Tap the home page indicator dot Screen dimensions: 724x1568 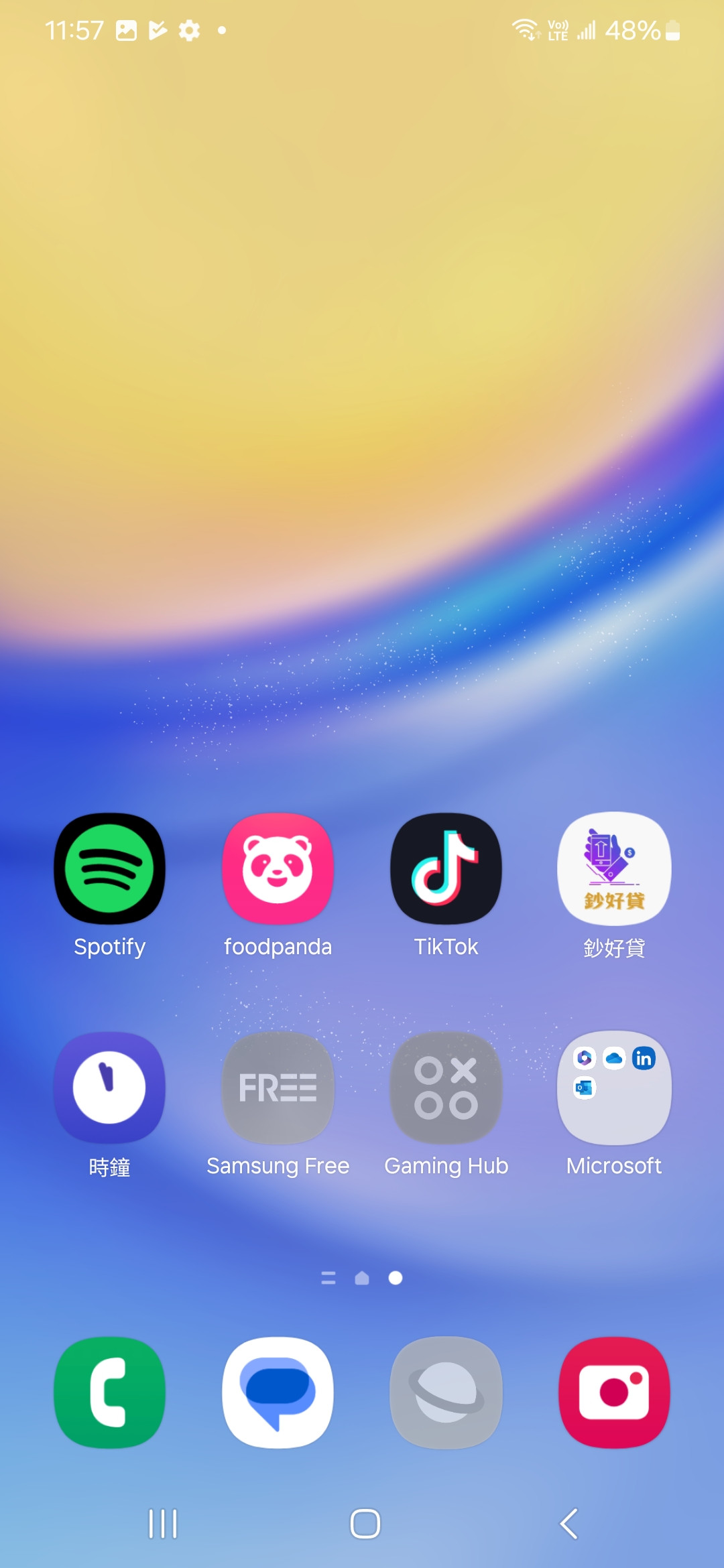coord(362,1279)
